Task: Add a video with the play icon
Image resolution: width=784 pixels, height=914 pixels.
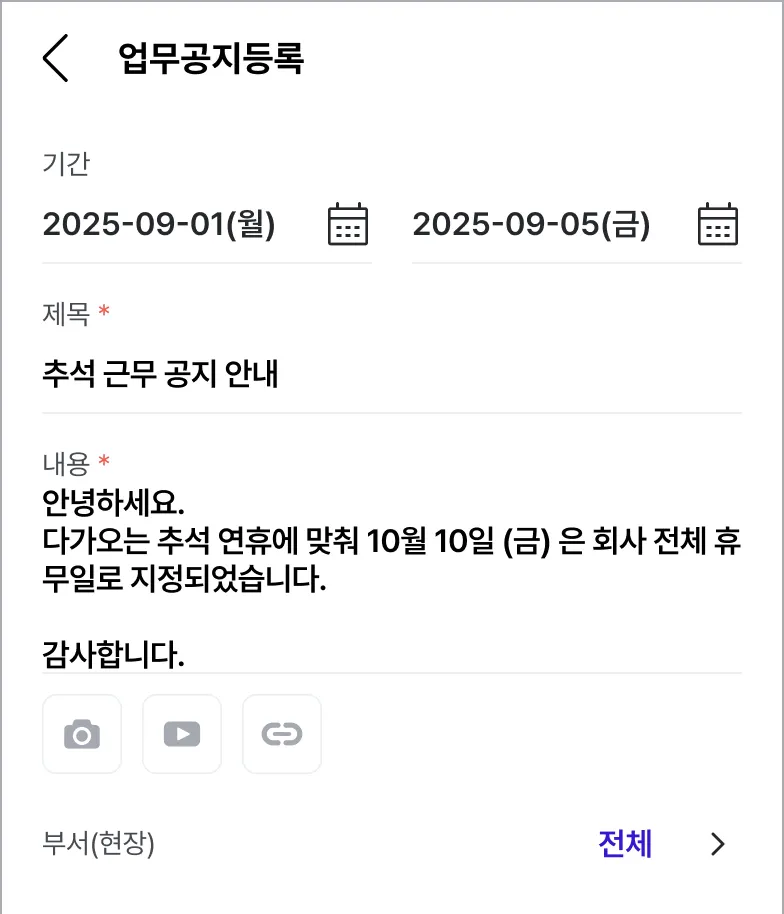Action: coord(182,734)
